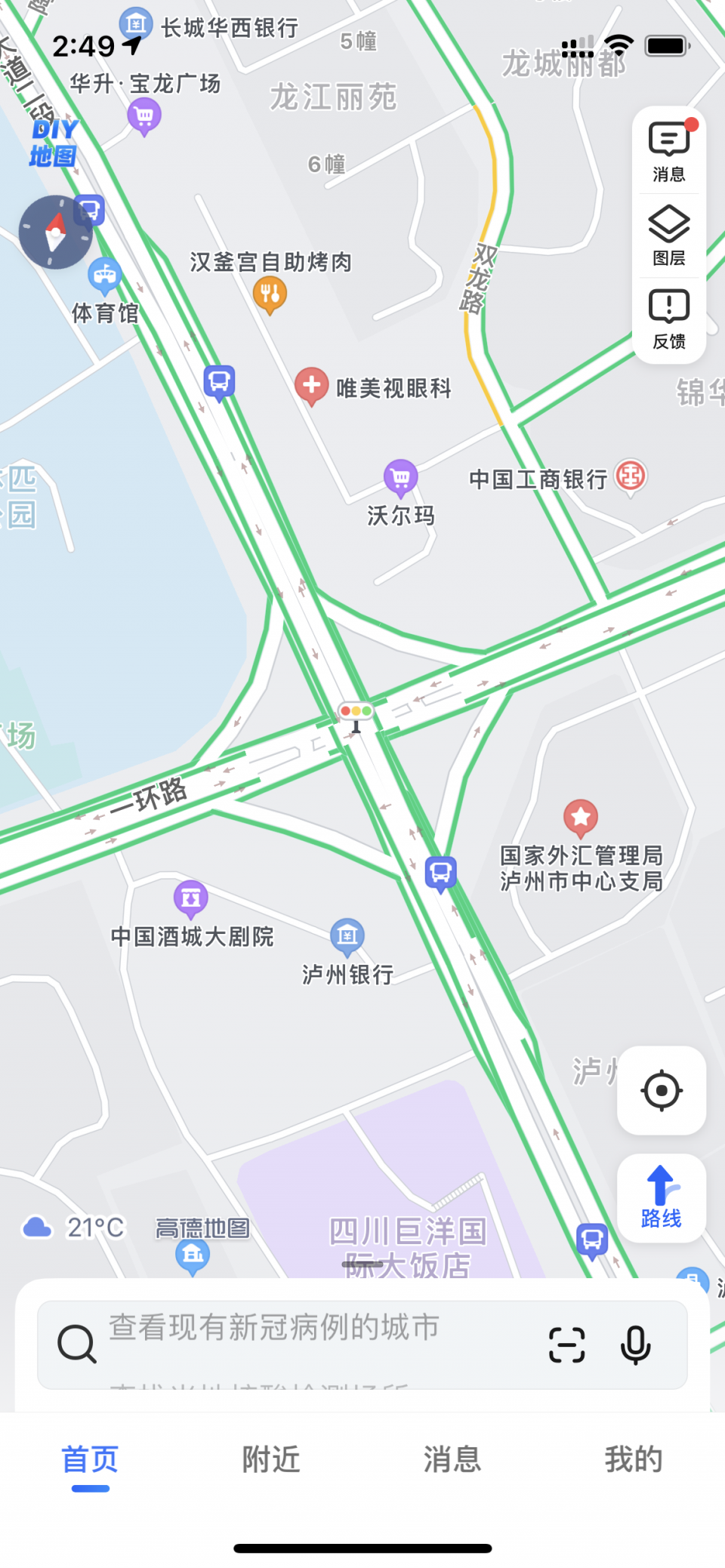
Task: Switch to the bottom 消息 tab
Action: pos(452,1460)
